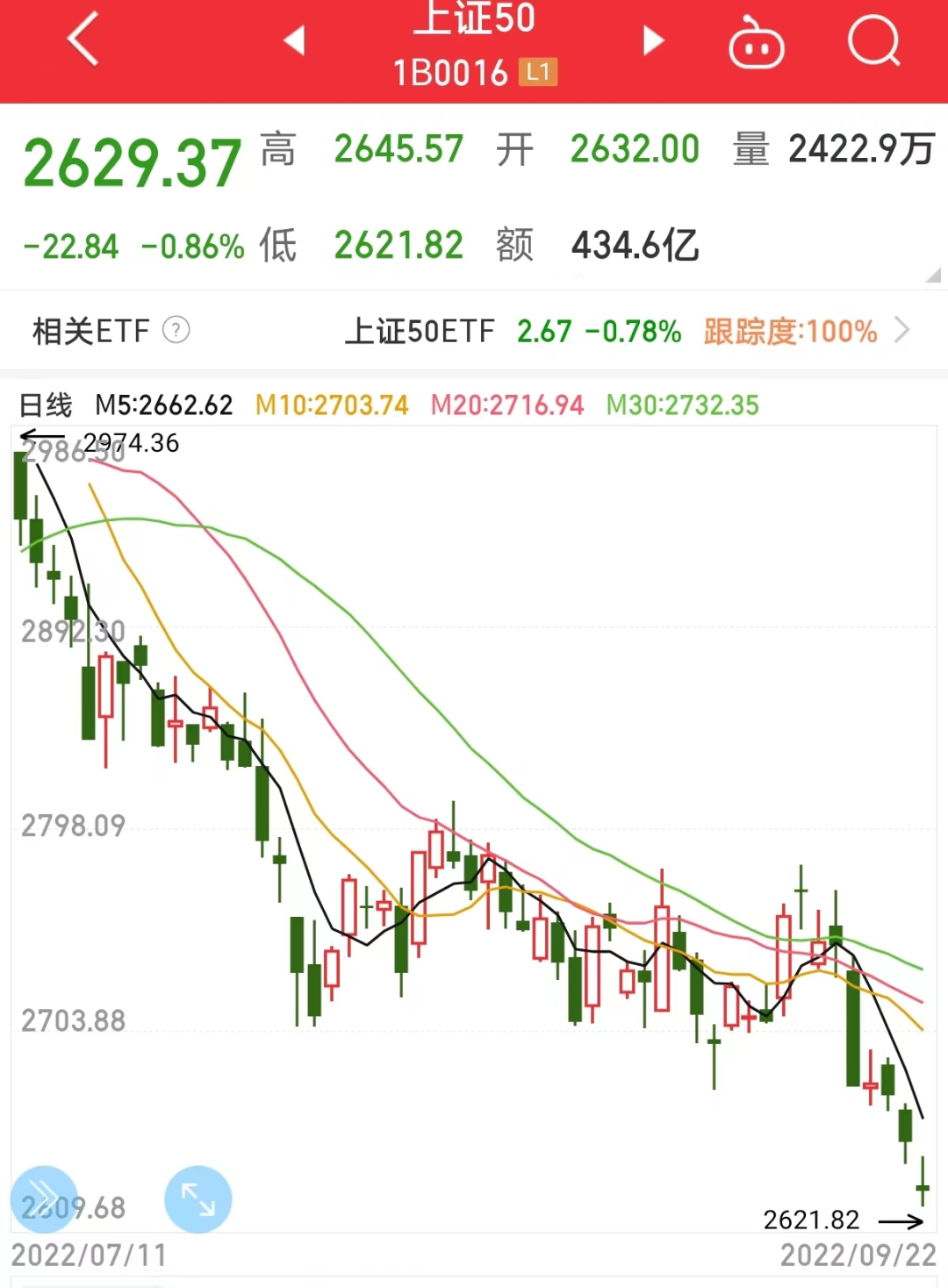The image size is (948, 1288).
Task: Expand the M20 indicator settings
Action: pos(506,405)
